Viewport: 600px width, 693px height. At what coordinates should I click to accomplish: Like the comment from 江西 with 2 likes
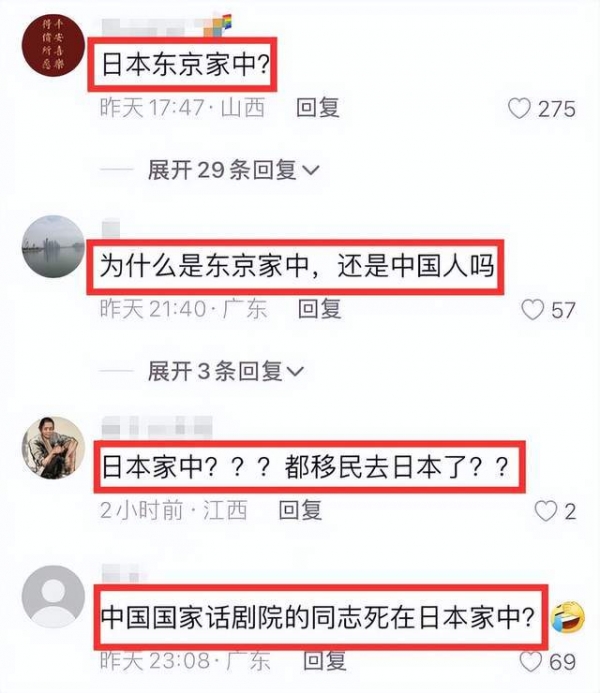pyautogui.click(x=545, y=511)
